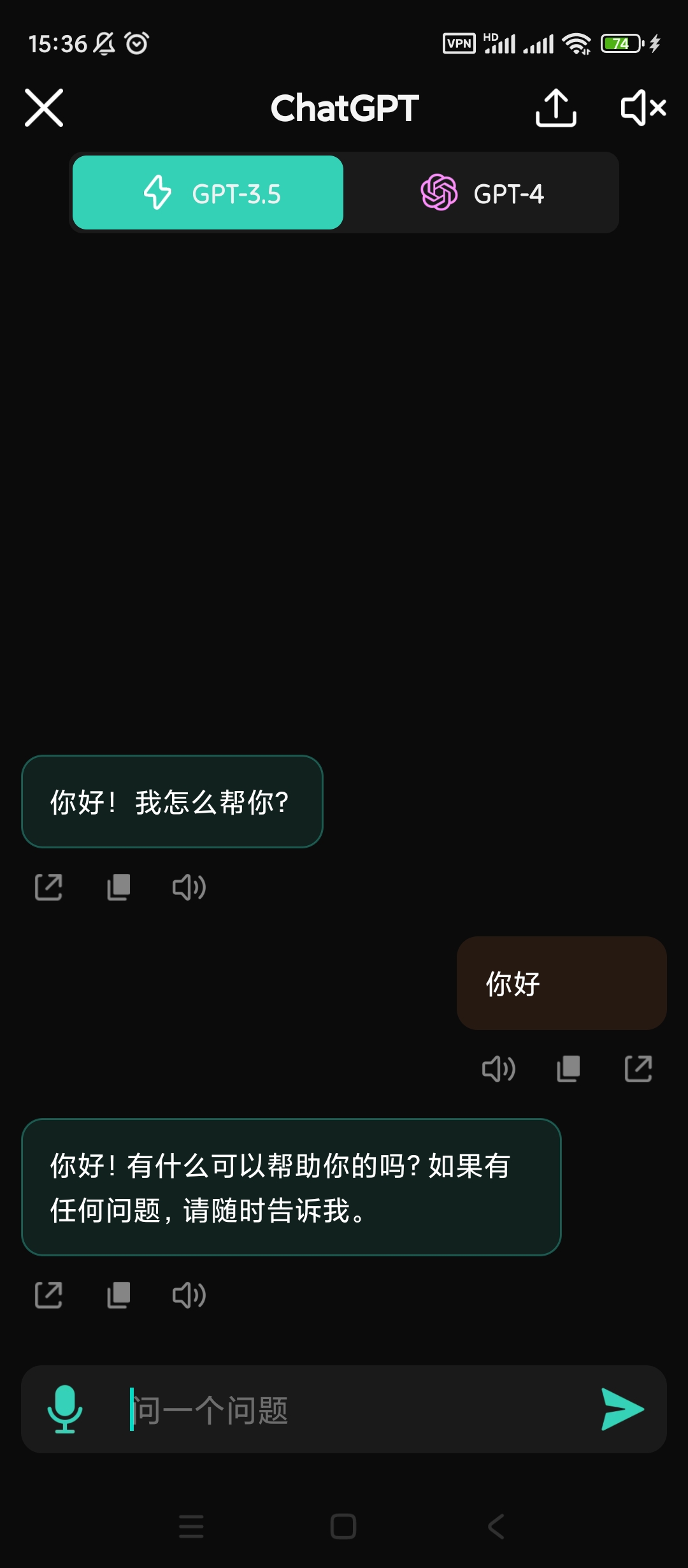Copy my "你好" message
The width and height of the screenshot is (688, 1568).
[x=568, y=1069]
